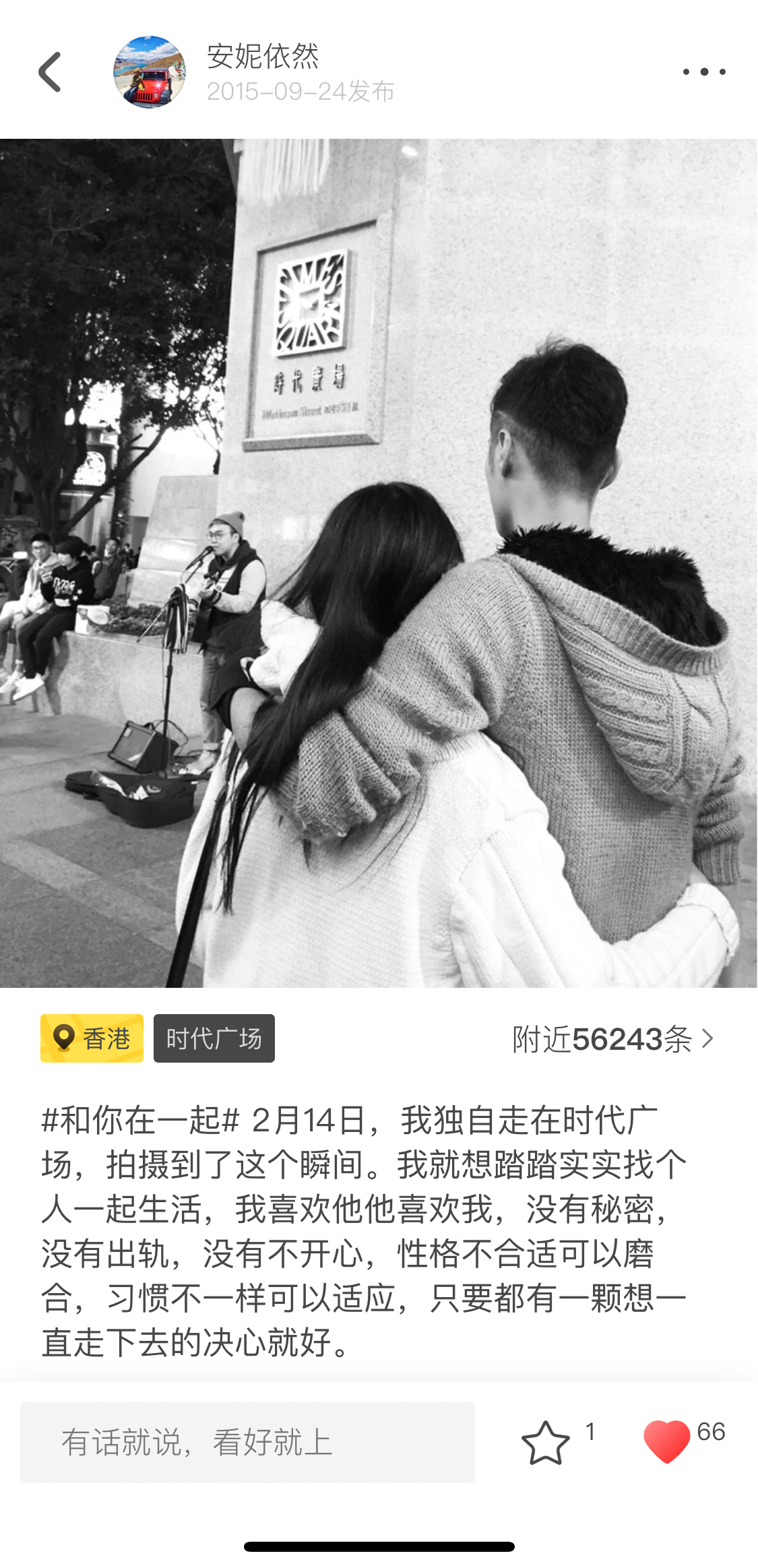Favorite this post with the star

click(545, 1443)
